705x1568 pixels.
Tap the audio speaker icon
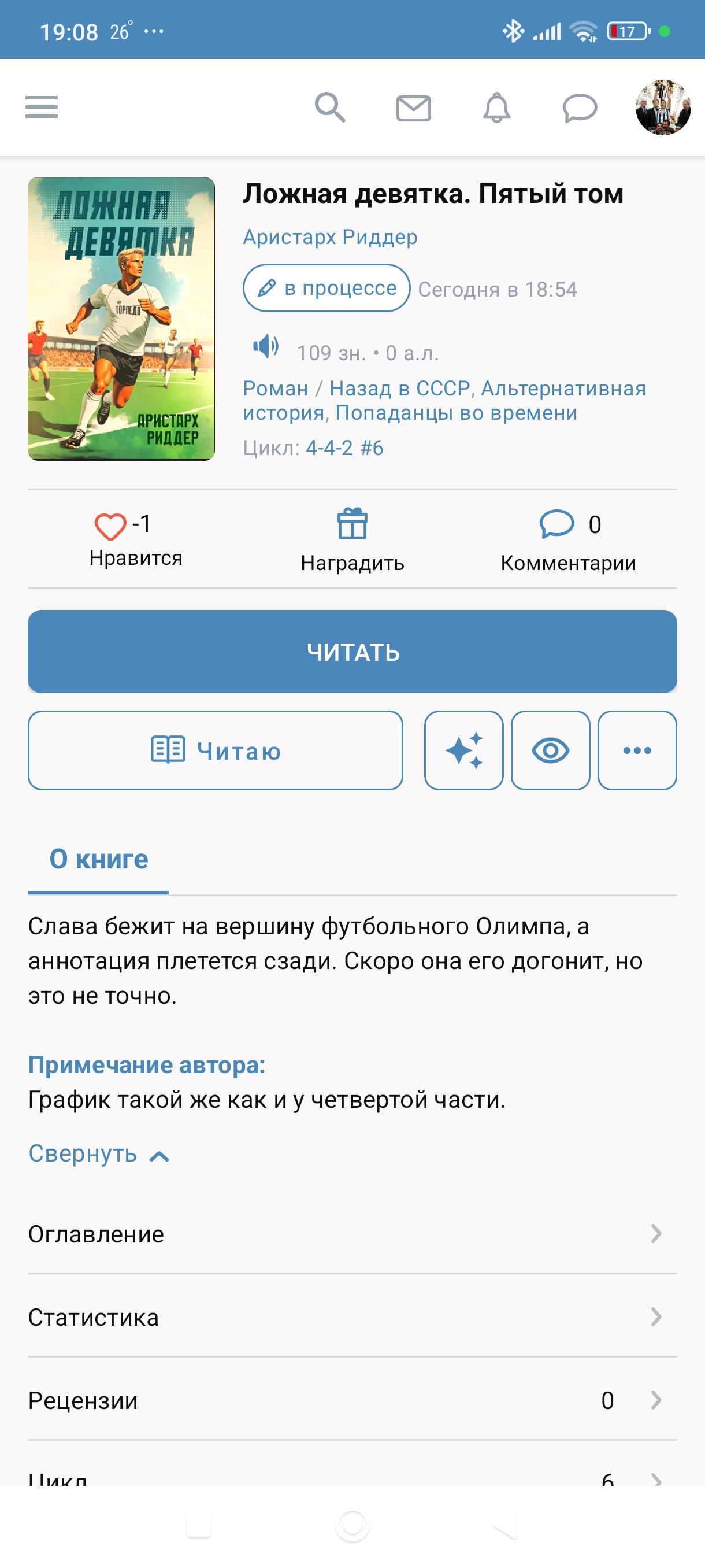pos(266,346)
